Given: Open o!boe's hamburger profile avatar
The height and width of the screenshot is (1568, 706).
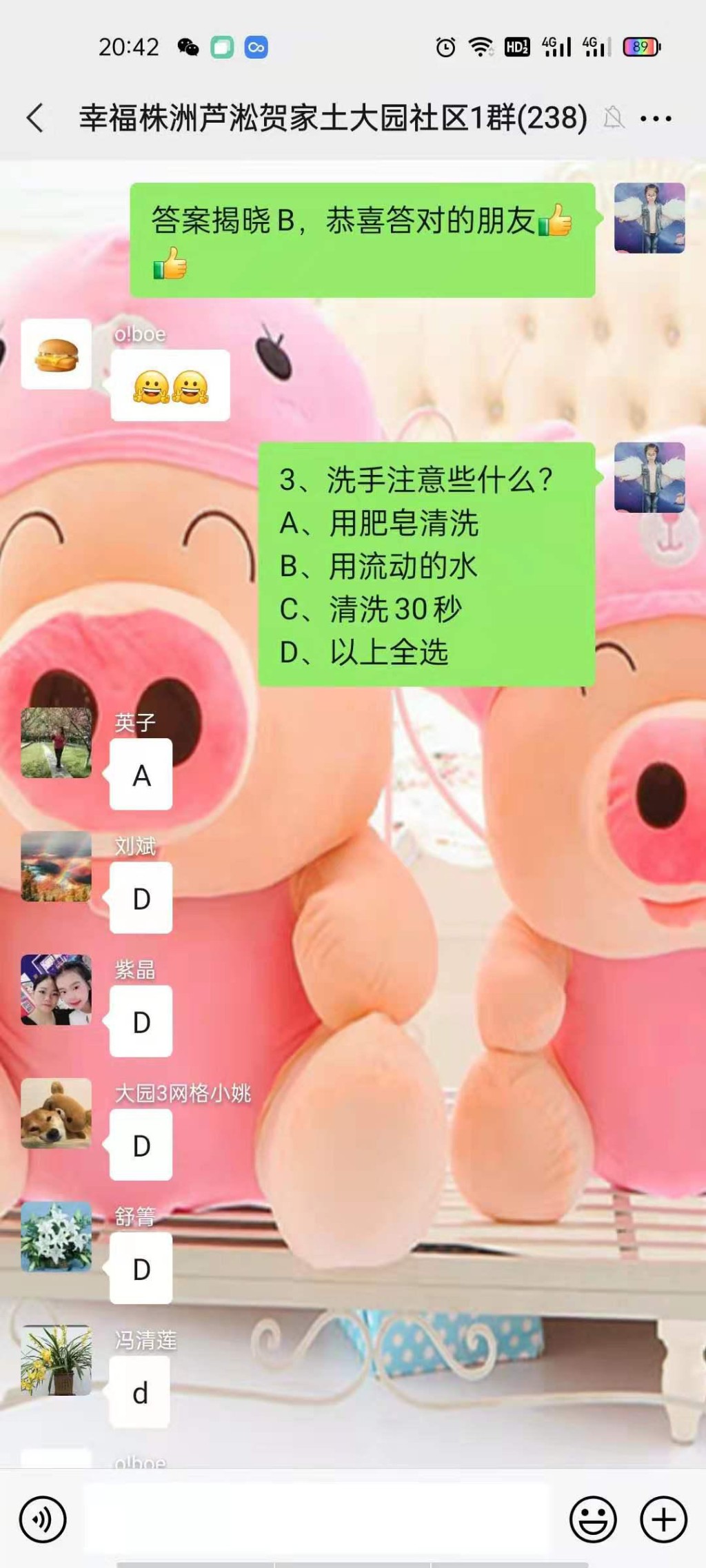Looking at the screenshot, I should 57,354.
